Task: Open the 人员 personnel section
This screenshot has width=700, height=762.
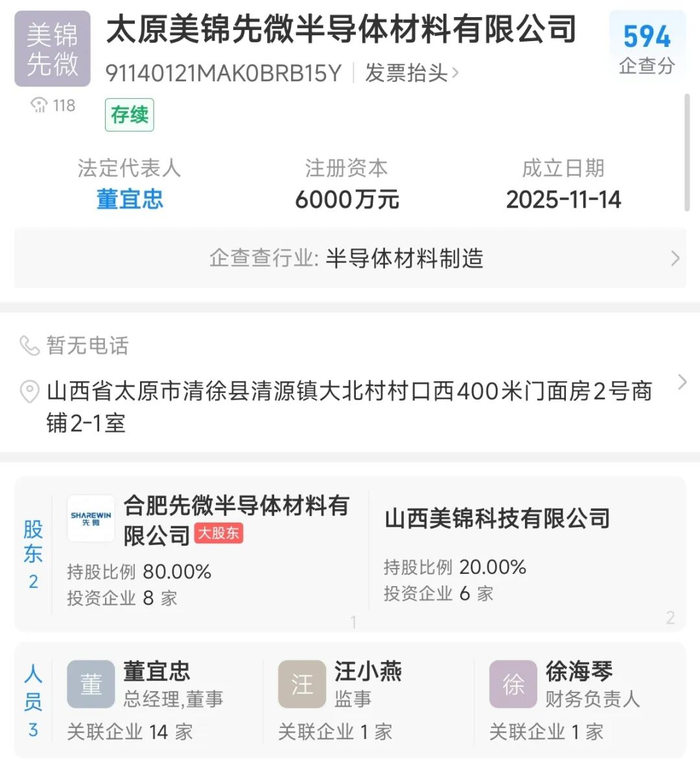Action: click(33, 701)
